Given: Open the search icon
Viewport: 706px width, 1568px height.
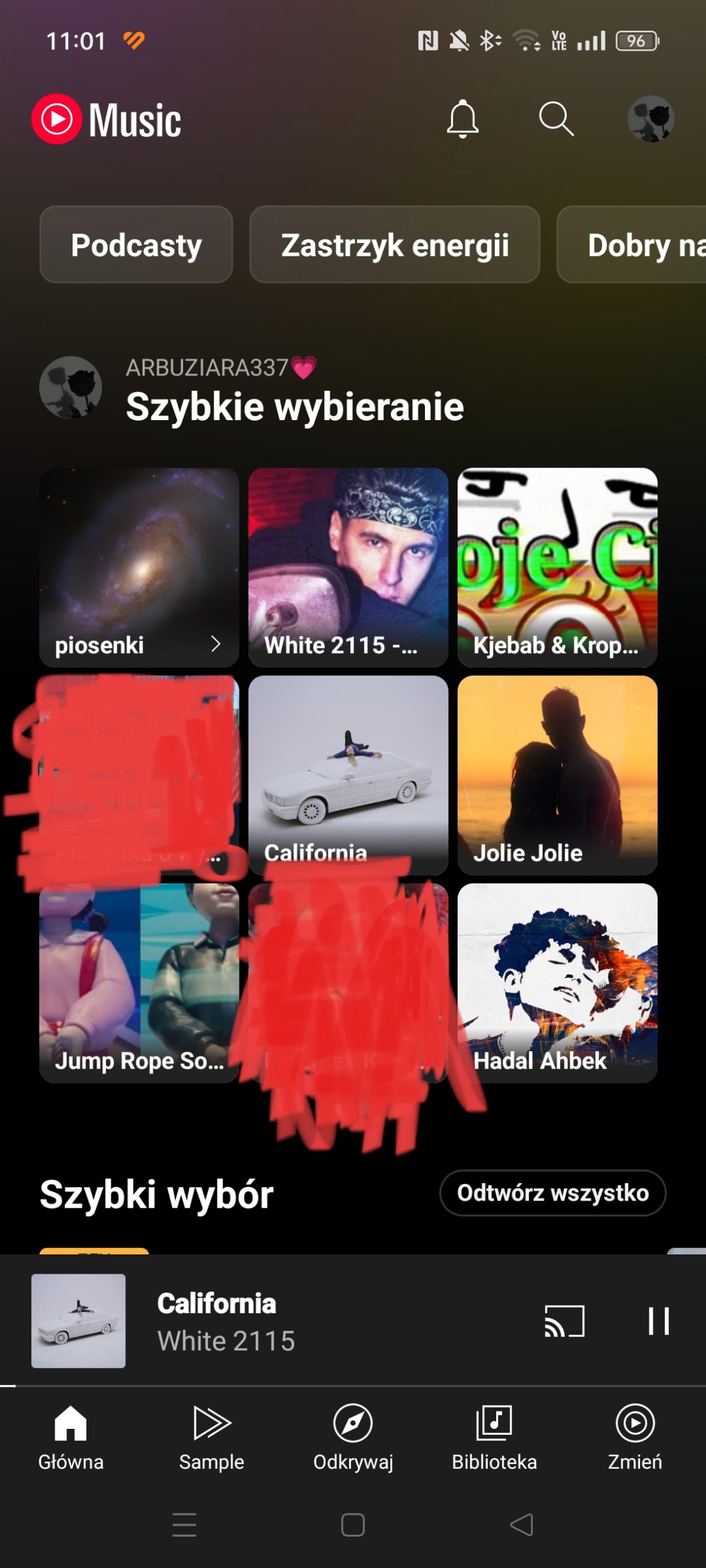Looking at the screenshot, I should pyautogui.click(x=555, y=120).
